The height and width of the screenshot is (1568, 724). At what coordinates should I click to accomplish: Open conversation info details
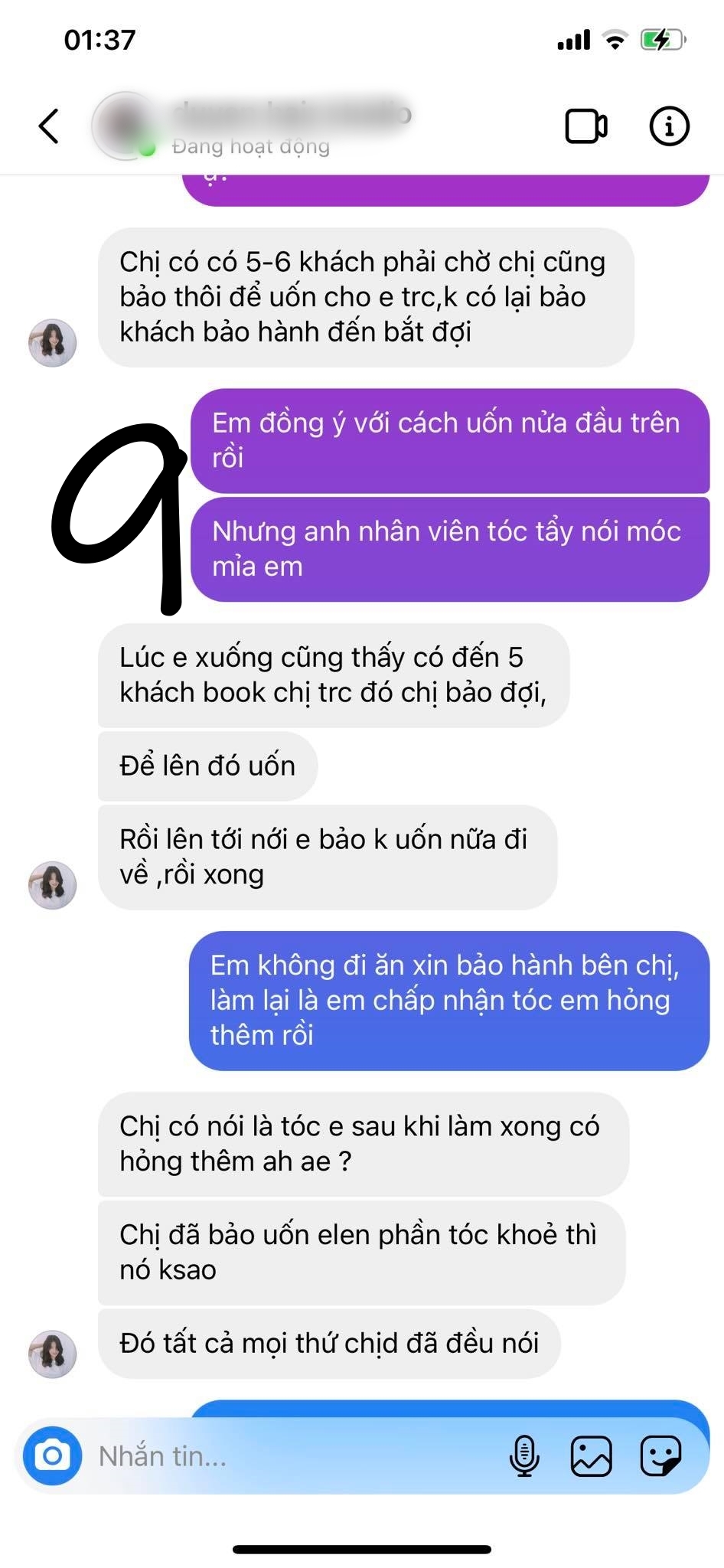pyautogui.click(x=669, y=126)
